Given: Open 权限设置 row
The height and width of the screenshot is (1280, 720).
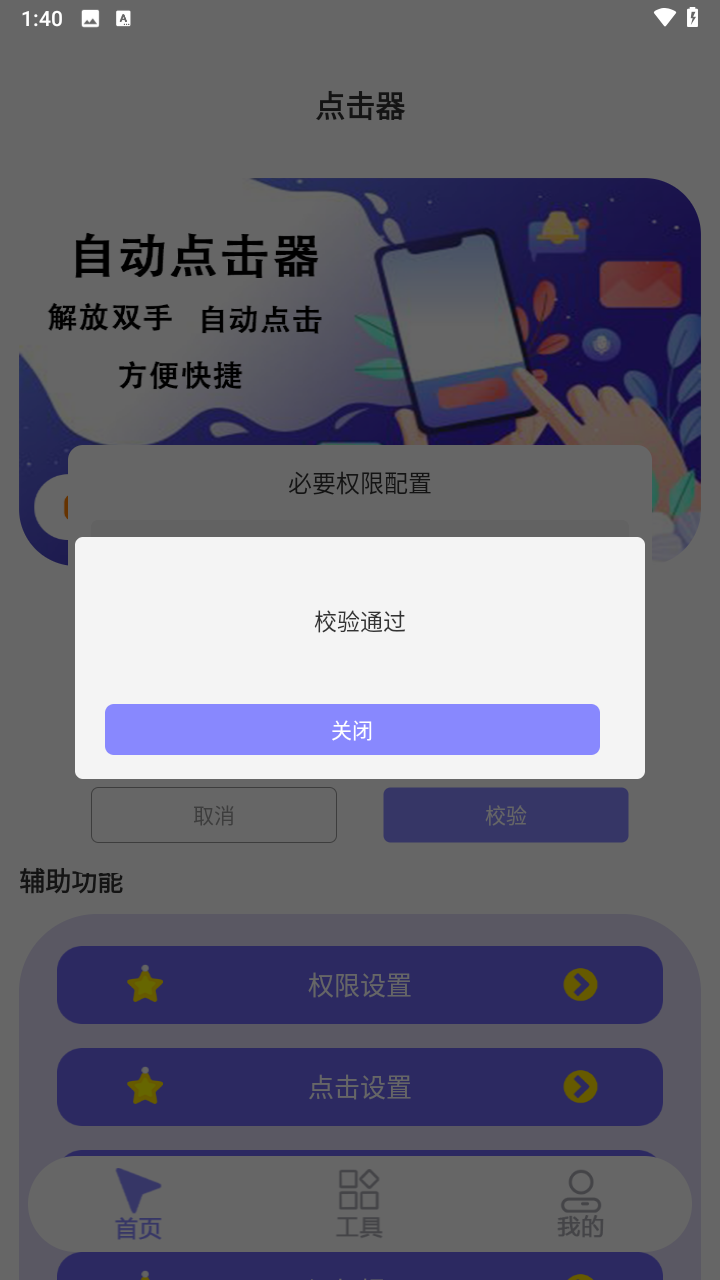Looking at the screenshot, I should pos(360,985).
